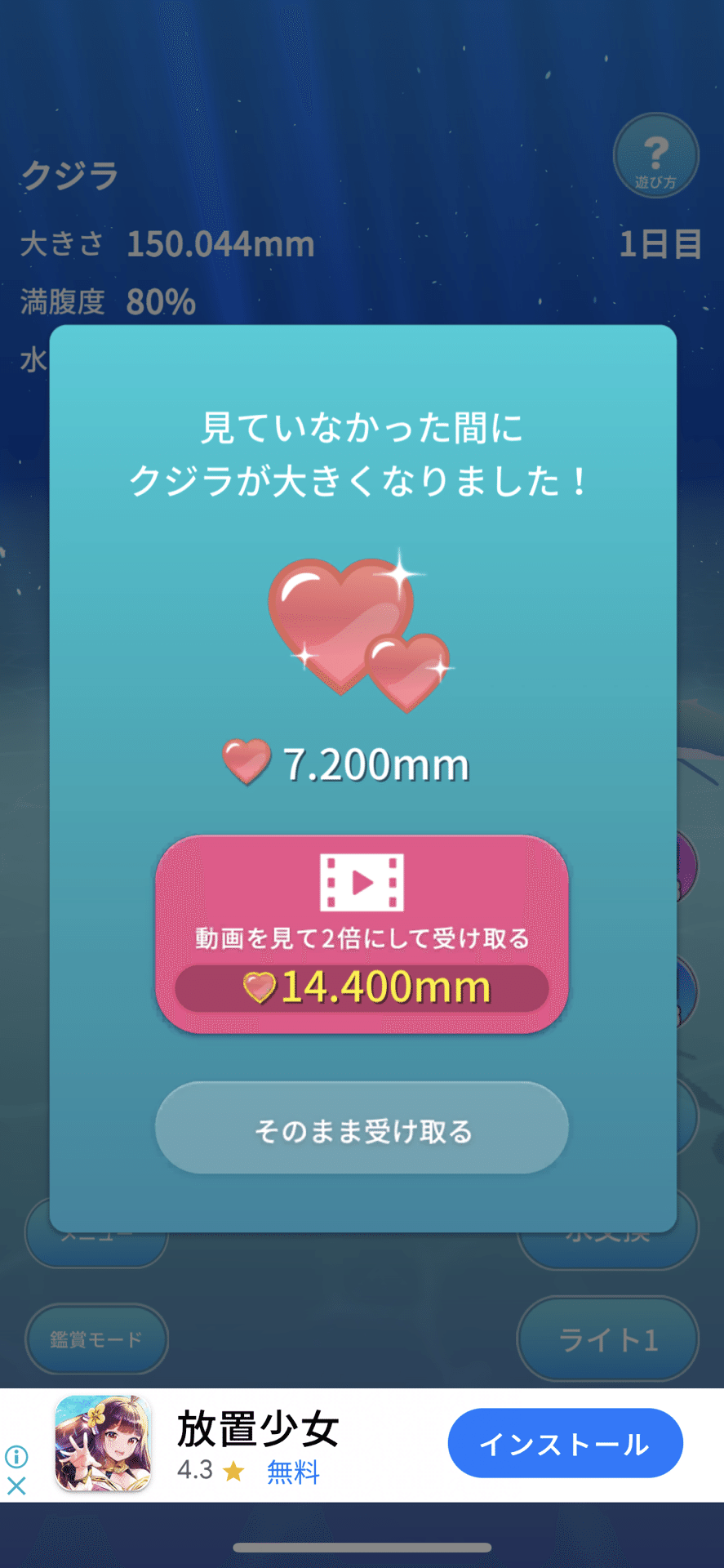Tap インストール to install the advertised app
Screen dimensions: 724x1568
[565, 1442]
